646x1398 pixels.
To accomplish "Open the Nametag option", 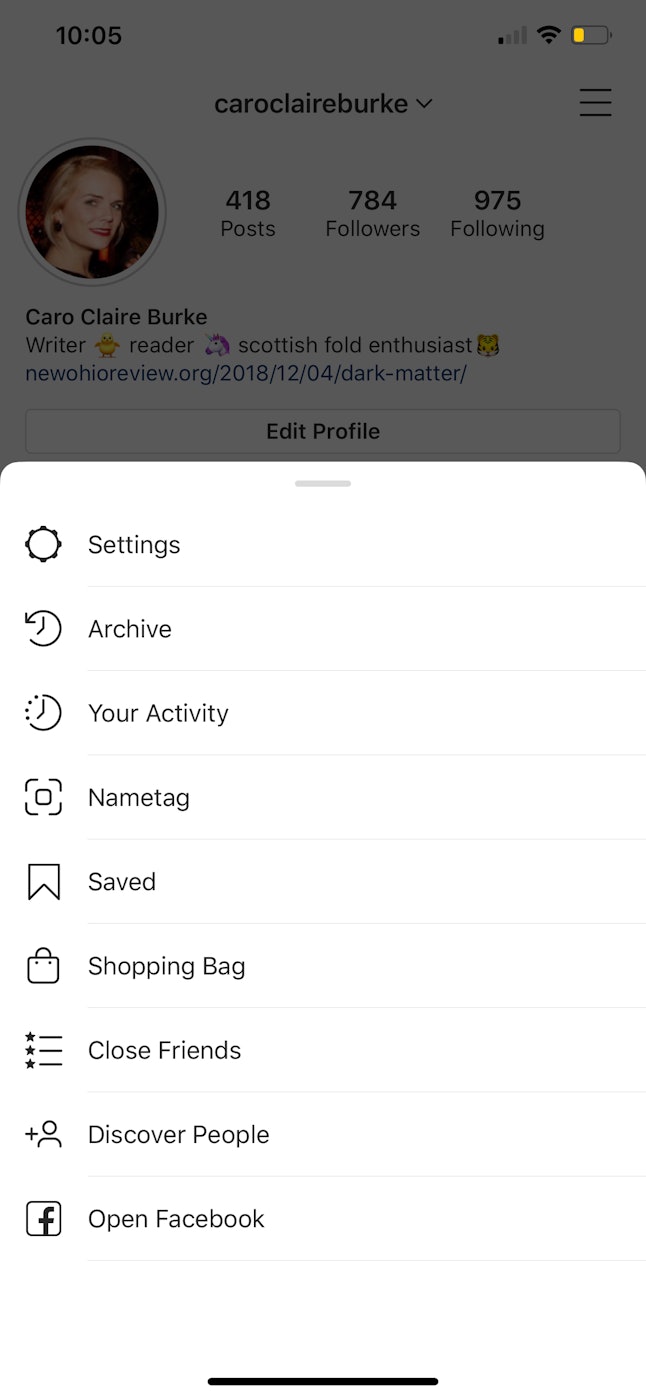I will tap(323, 797).
